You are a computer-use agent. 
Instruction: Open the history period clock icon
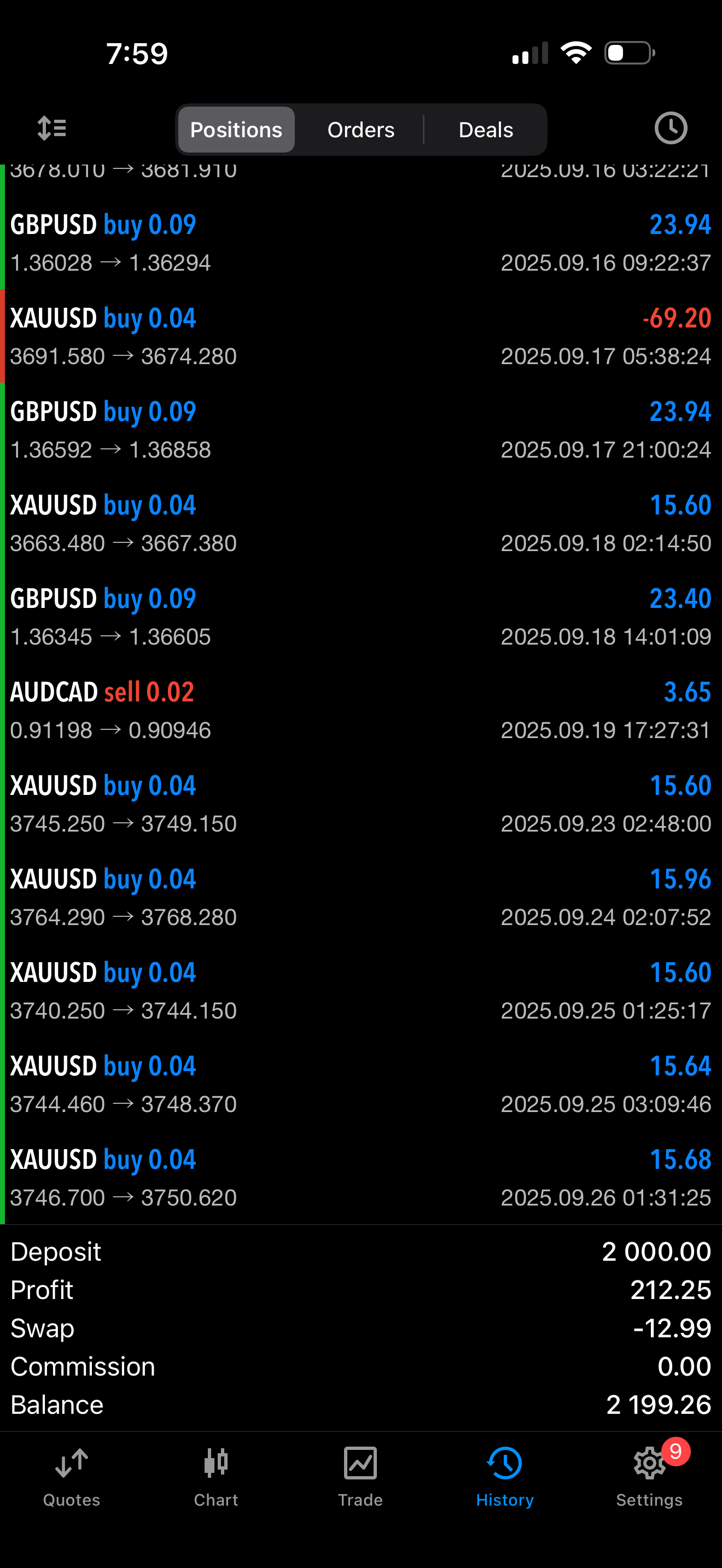click(x=670, y=128)
